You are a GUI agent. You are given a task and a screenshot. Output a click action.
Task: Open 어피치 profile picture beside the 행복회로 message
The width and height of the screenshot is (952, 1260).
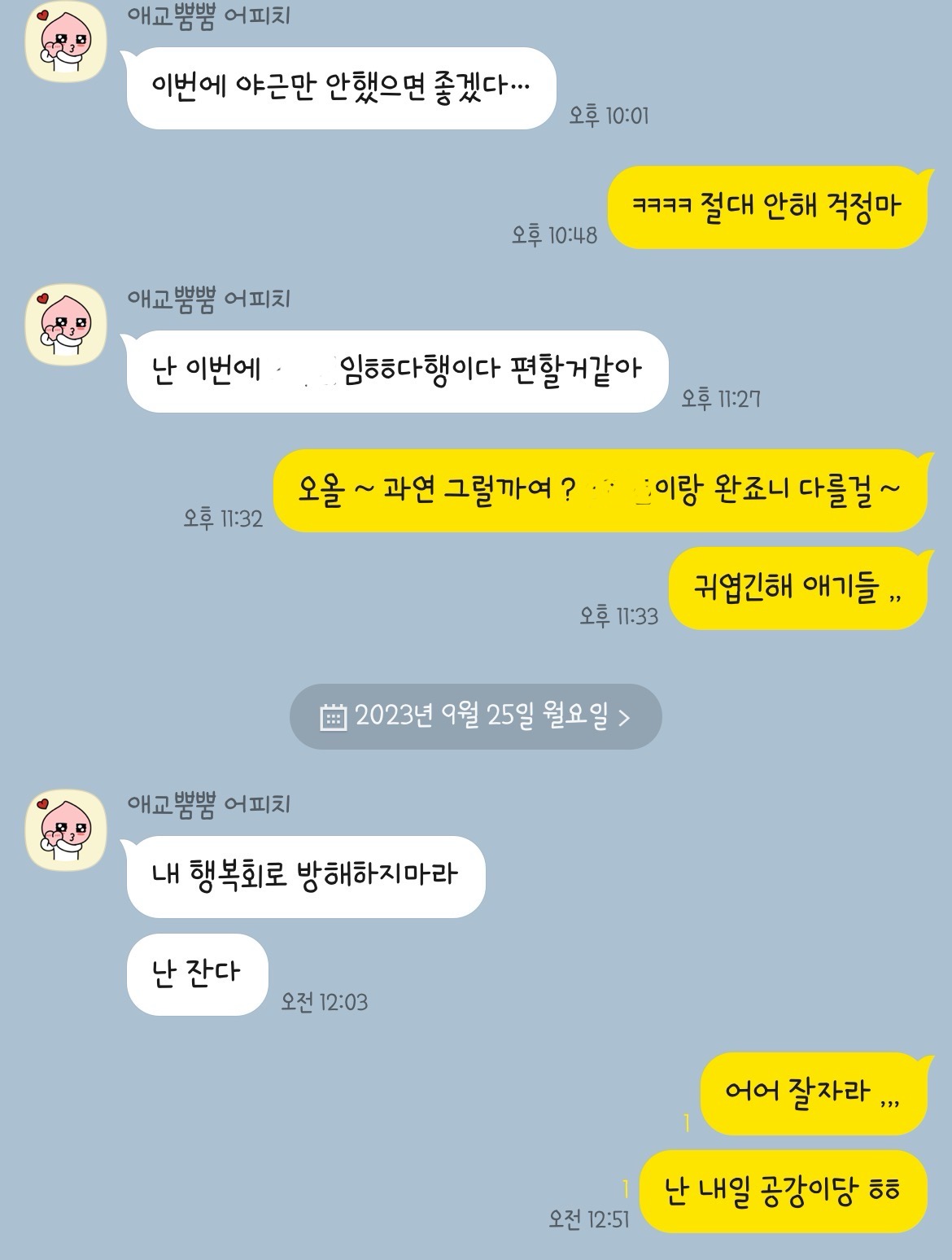click(67, 830)
